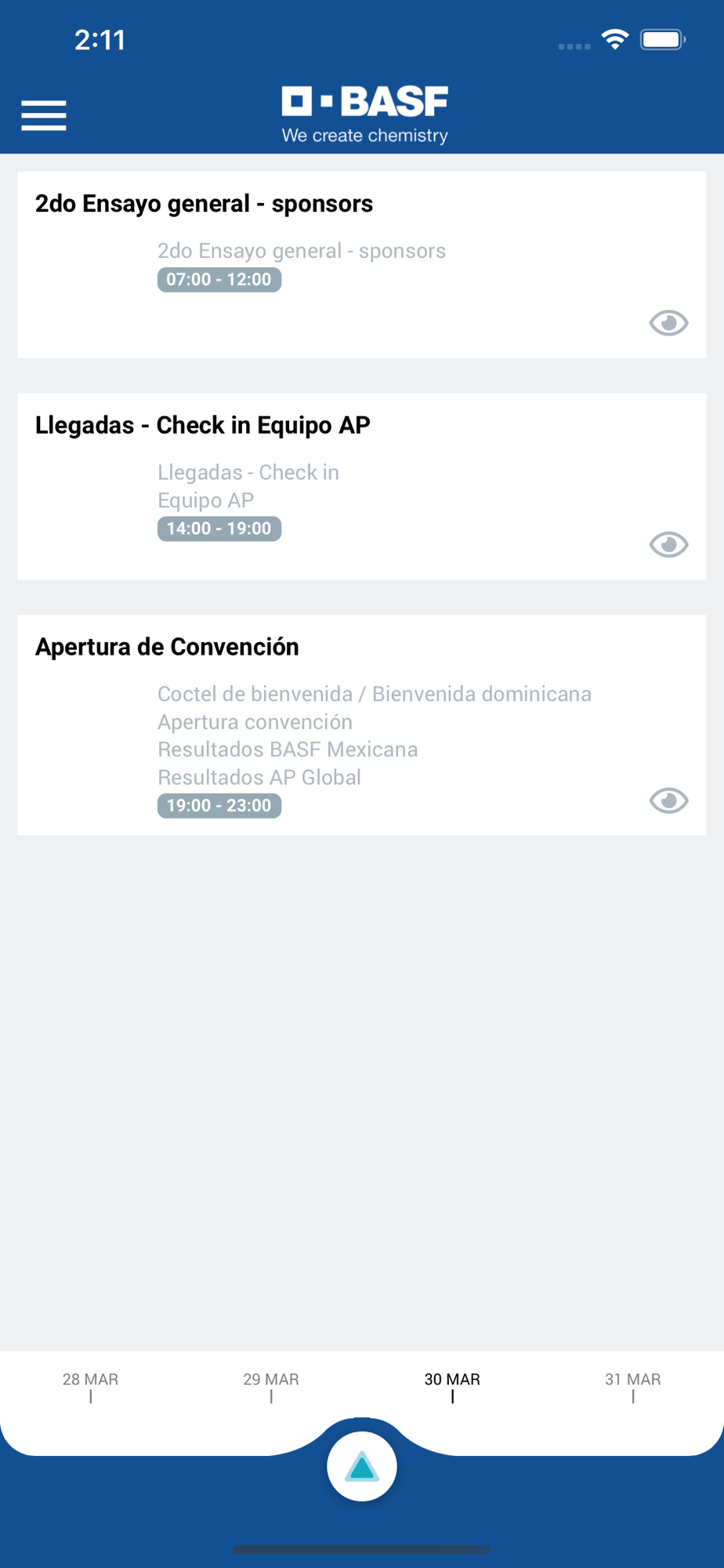724x1568 pixels.
Task: Tap the eye icon on Llegadas - Check in
Action: pos(668,544)
